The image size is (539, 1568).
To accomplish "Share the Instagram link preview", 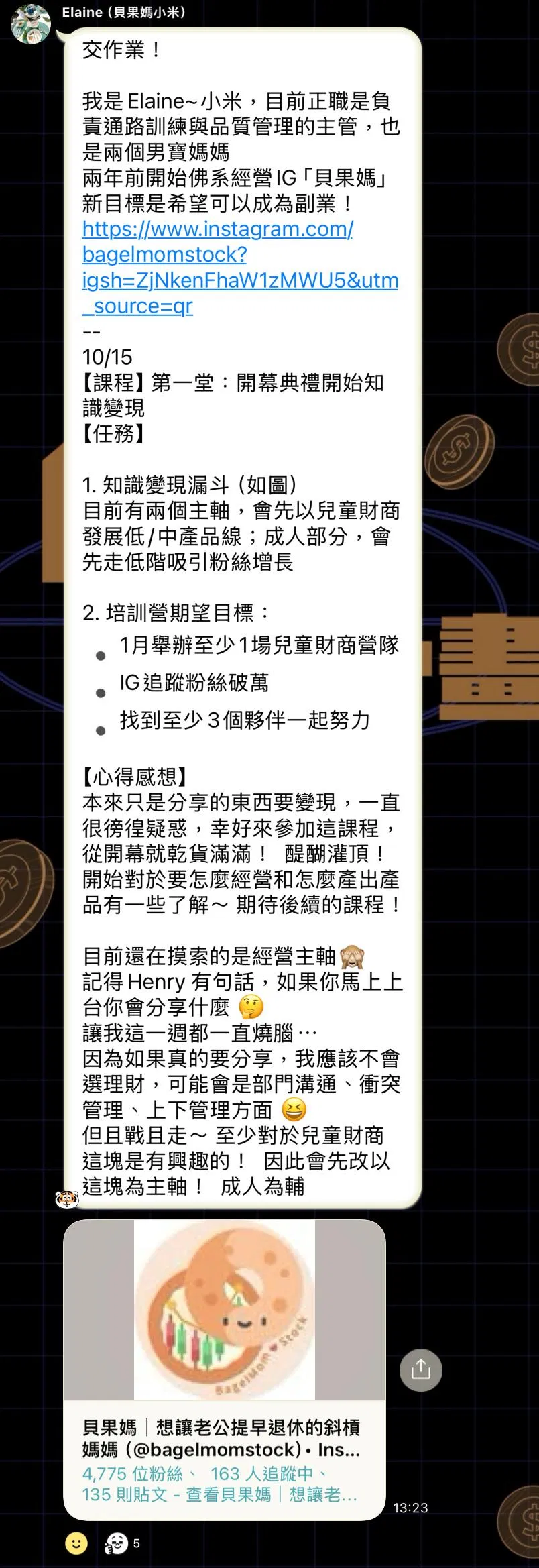I will pyautogui.click(x=421, y=1369).
